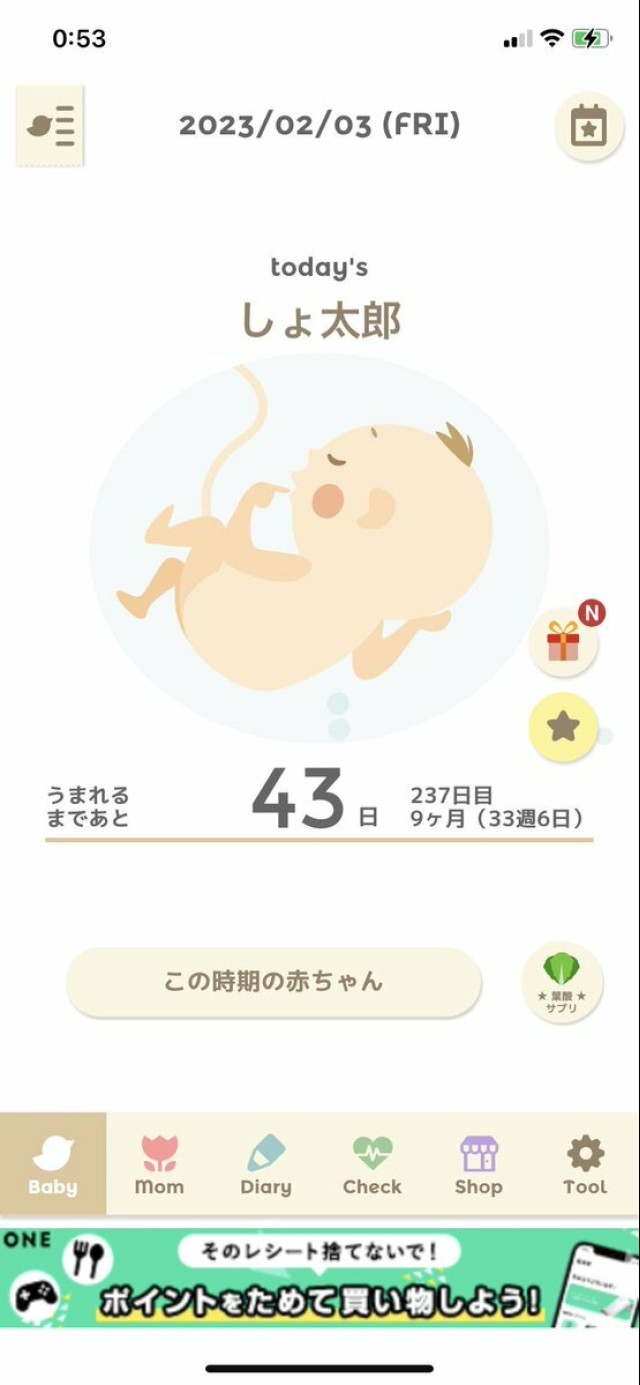Open the Tool settings tab
The image size is (640, 1385).
585,1164
